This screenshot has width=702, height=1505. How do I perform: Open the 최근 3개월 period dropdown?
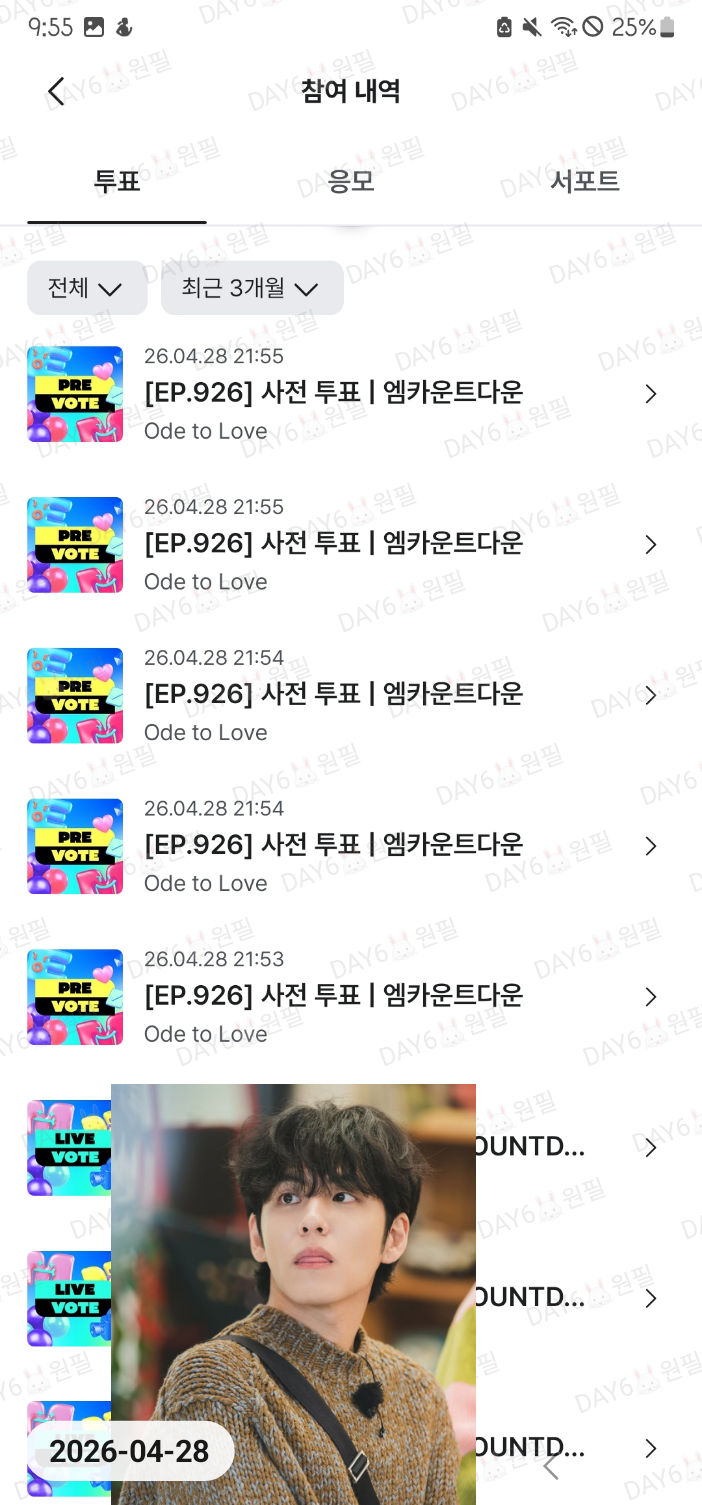pyautogui.click(x=252, y=288)
